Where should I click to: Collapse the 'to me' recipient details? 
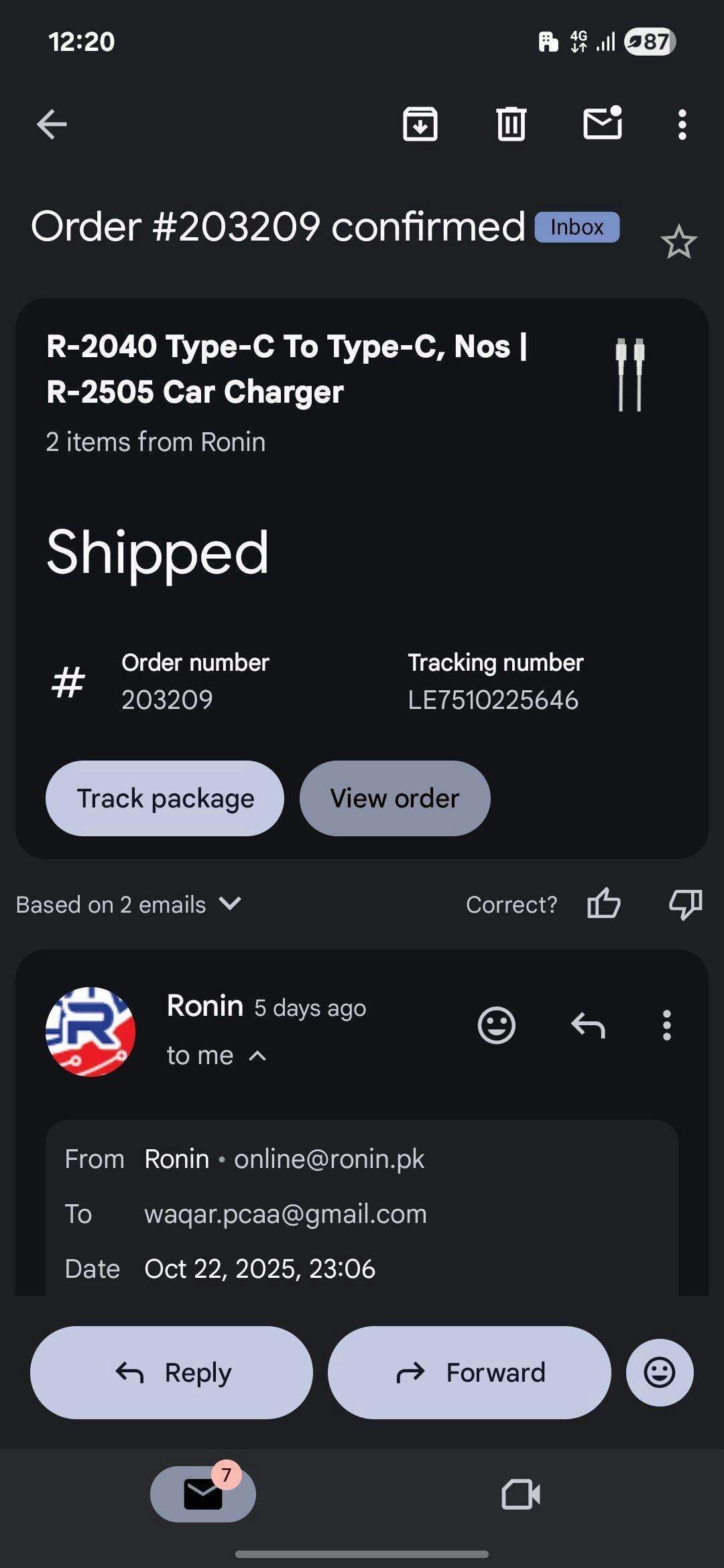pos(257,1056)
